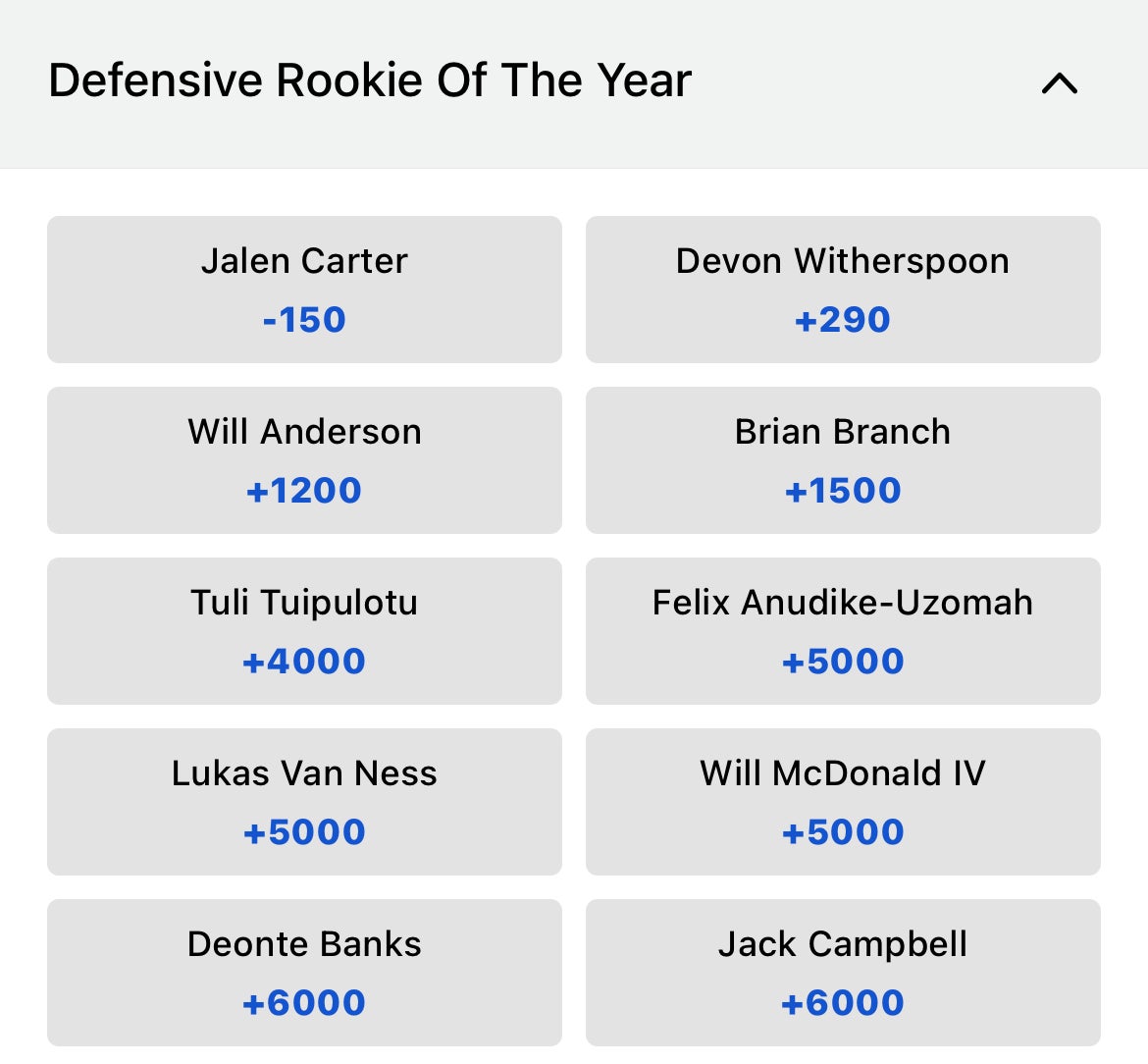This screenshot has width=1148, height=1064.
Task: Tap Tuli Tuipulotu +4000 odds
Action: point(304,631)
